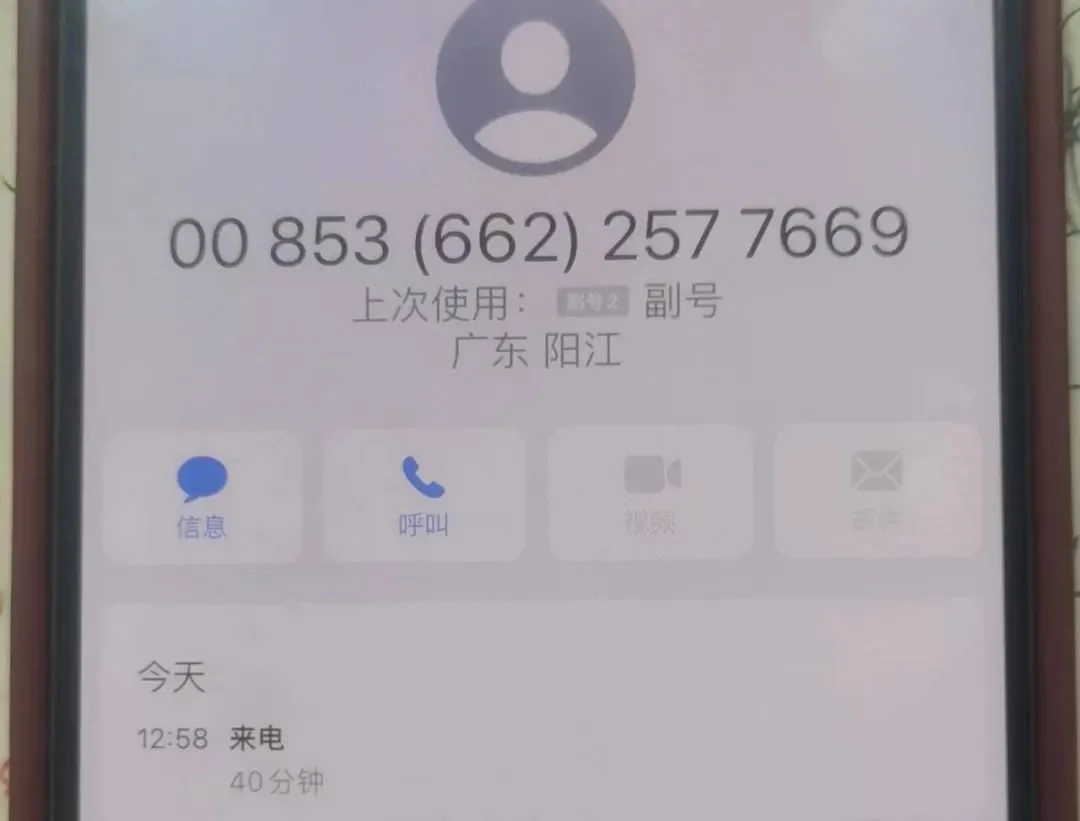Send a message via 信息 button
The width and height of the screenshot is (1080, 821).
pyautogui.click(x=202, y=496)
